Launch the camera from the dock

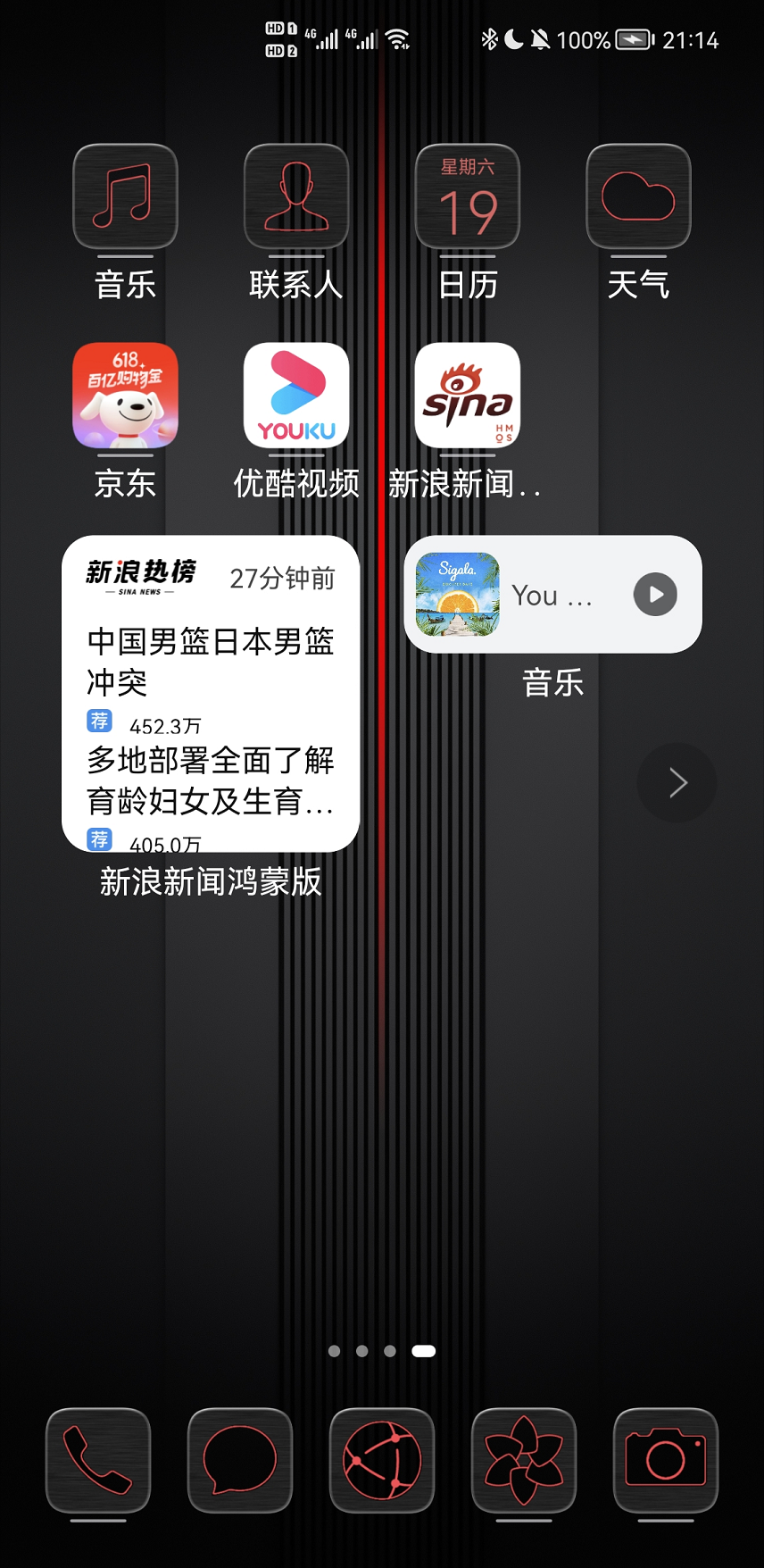pyautogui.click(x=666, y=1460)
